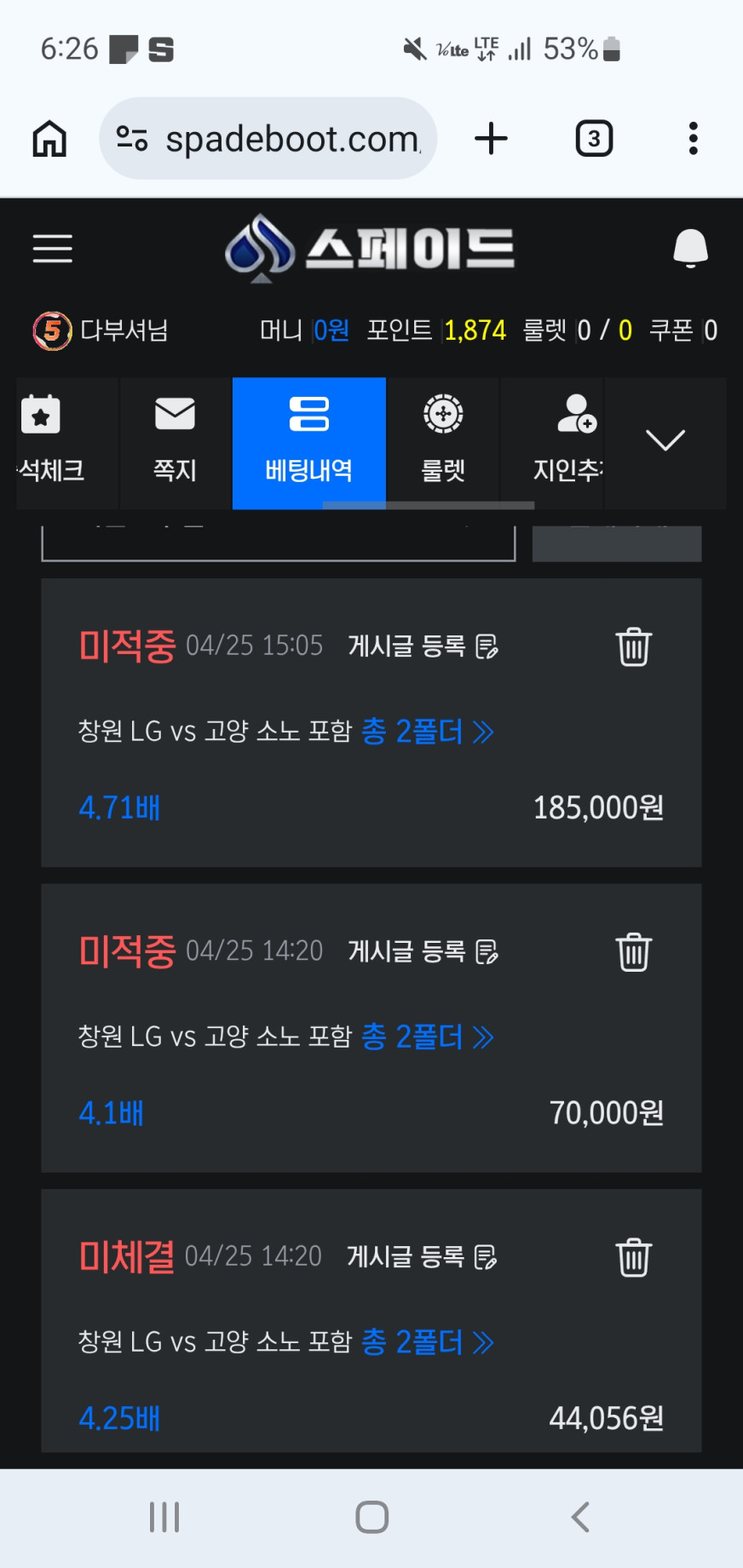Register a post for the 미체결 bet

[422, 1256]
